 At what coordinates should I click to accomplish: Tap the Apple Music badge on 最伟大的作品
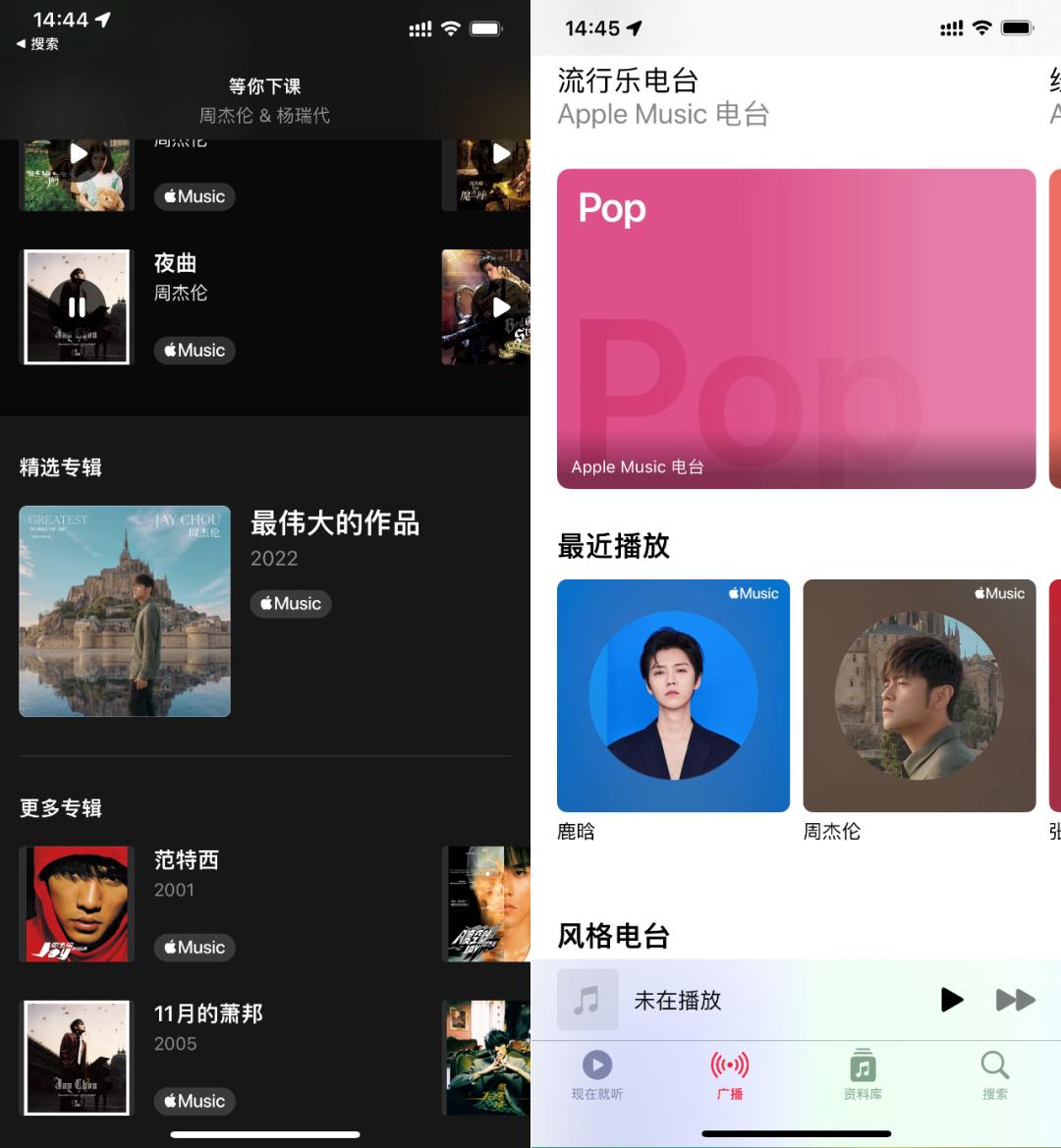click(290, 603)
